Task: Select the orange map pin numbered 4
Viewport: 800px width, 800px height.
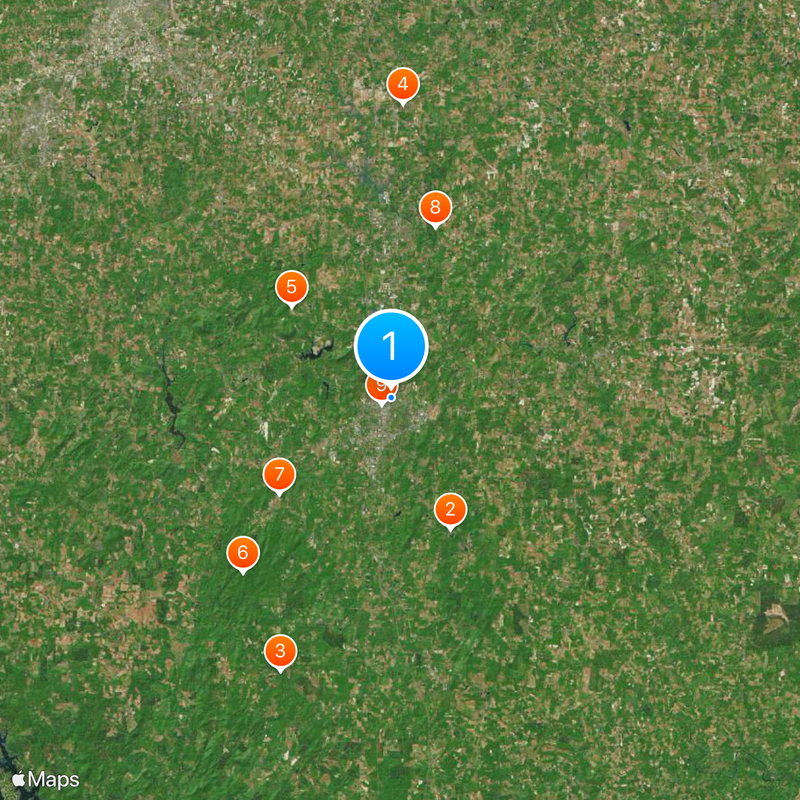Action: click(402, 85)
